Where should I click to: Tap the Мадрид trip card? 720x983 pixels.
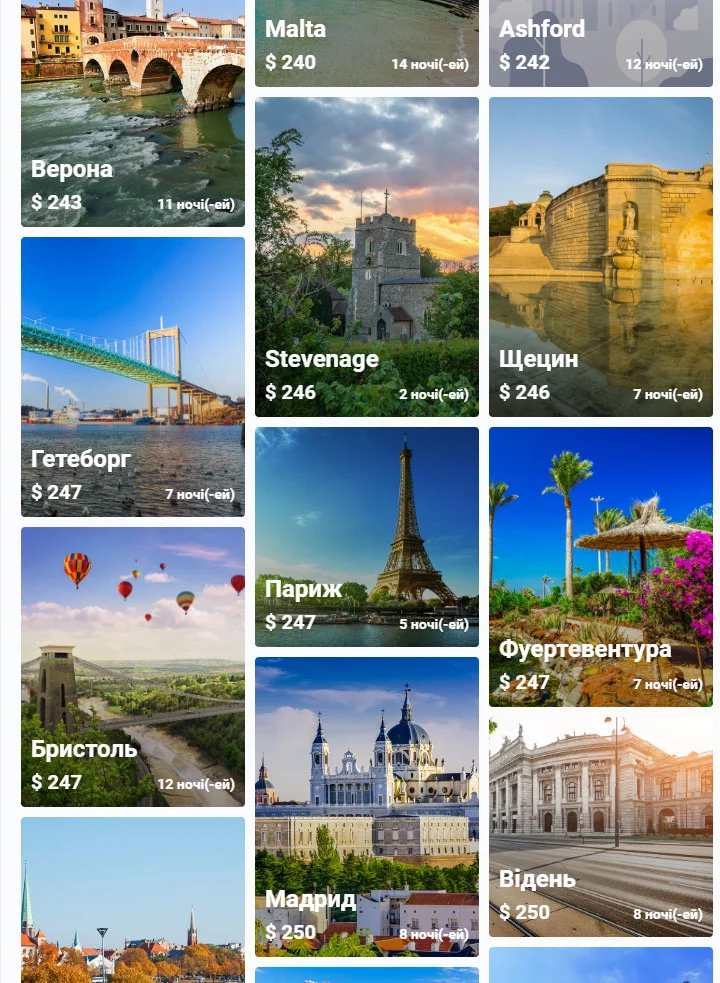tap(367, 807)
